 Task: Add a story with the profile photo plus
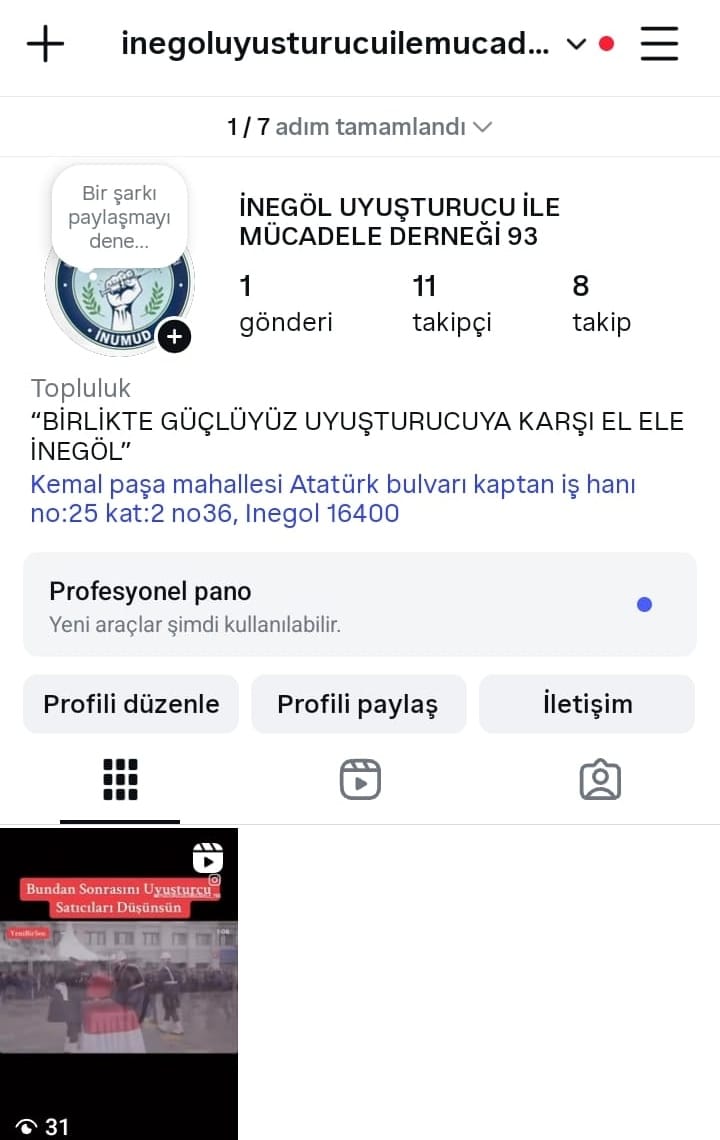174,337
